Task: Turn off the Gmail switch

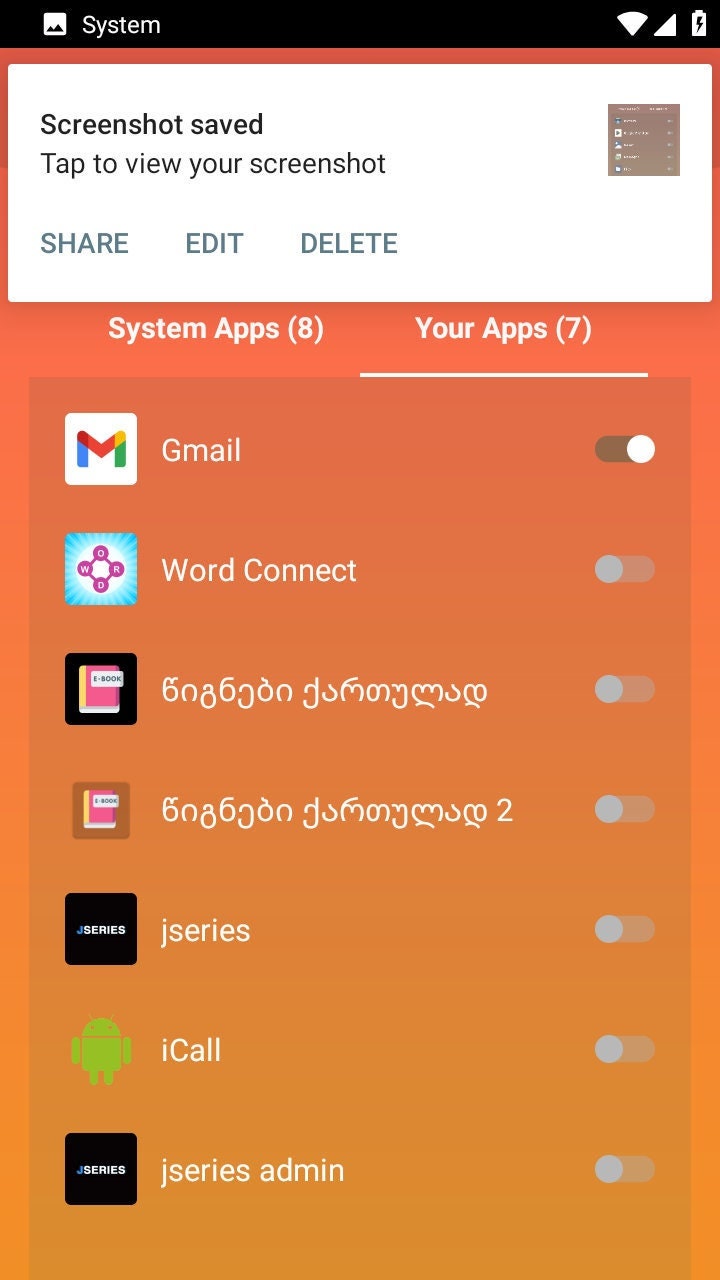Action: [x=625, y=449]
